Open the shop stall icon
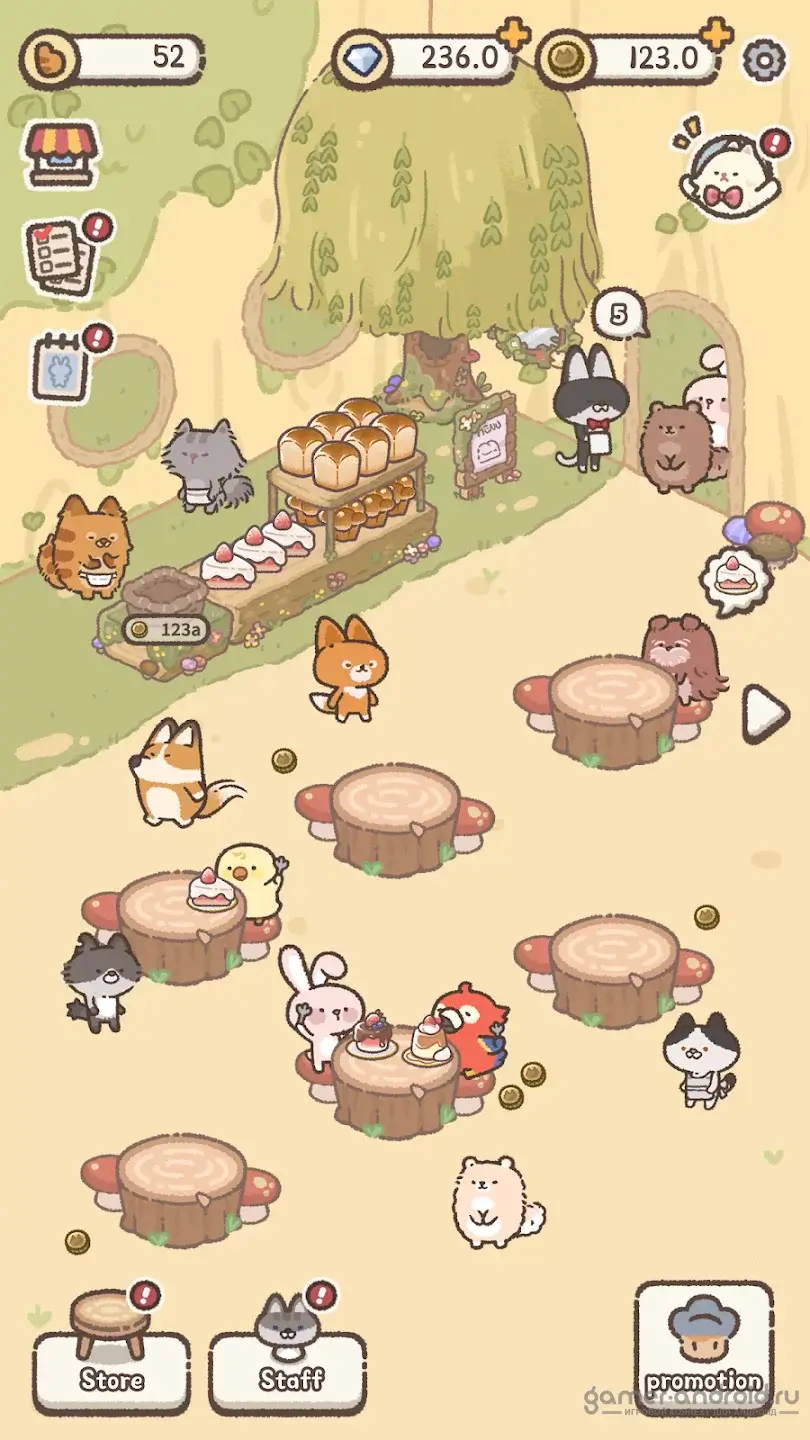The width and height of the screenshot is (810, 1440). coord(62,152)
